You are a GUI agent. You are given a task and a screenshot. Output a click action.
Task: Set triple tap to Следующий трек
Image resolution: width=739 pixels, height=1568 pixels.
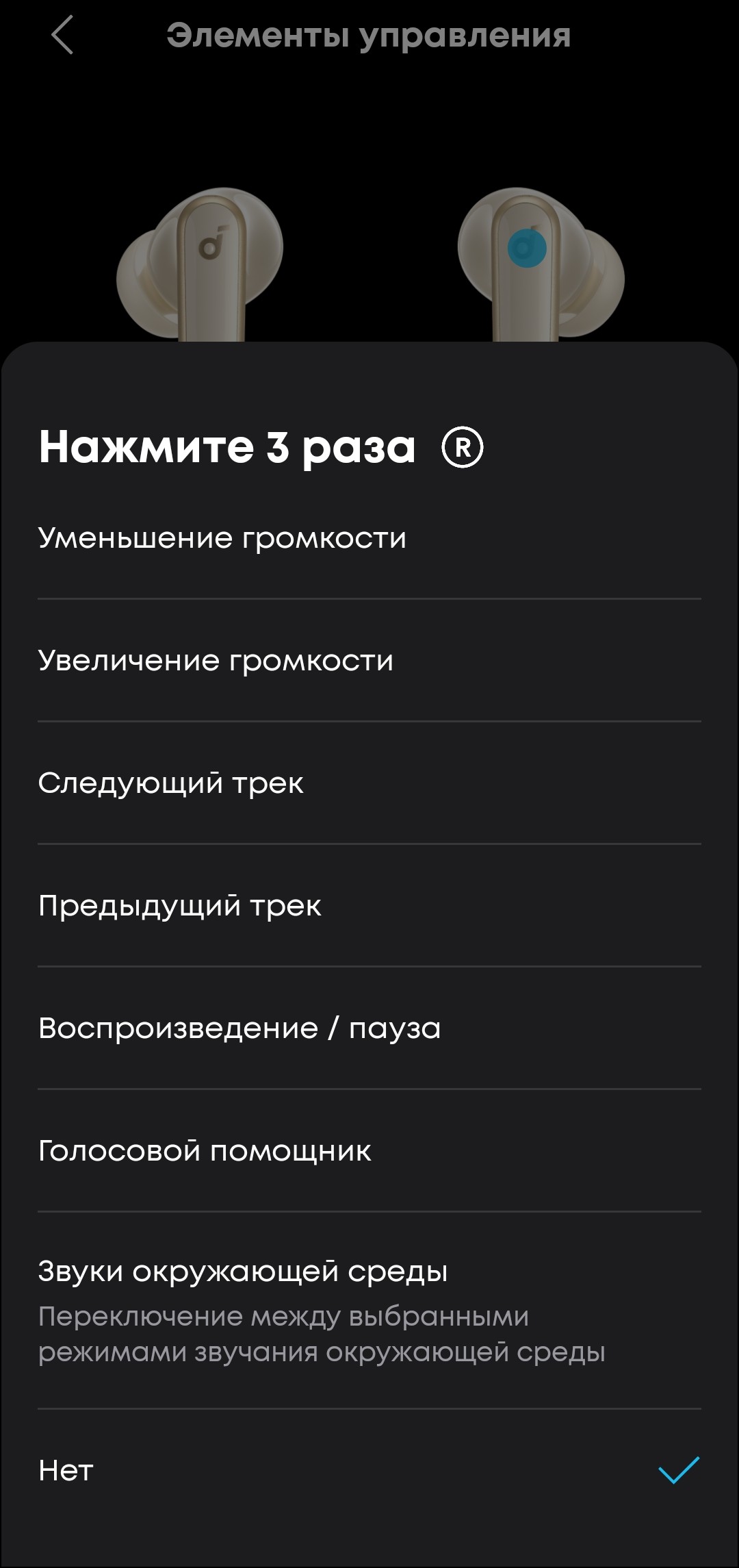click(171, 783)
